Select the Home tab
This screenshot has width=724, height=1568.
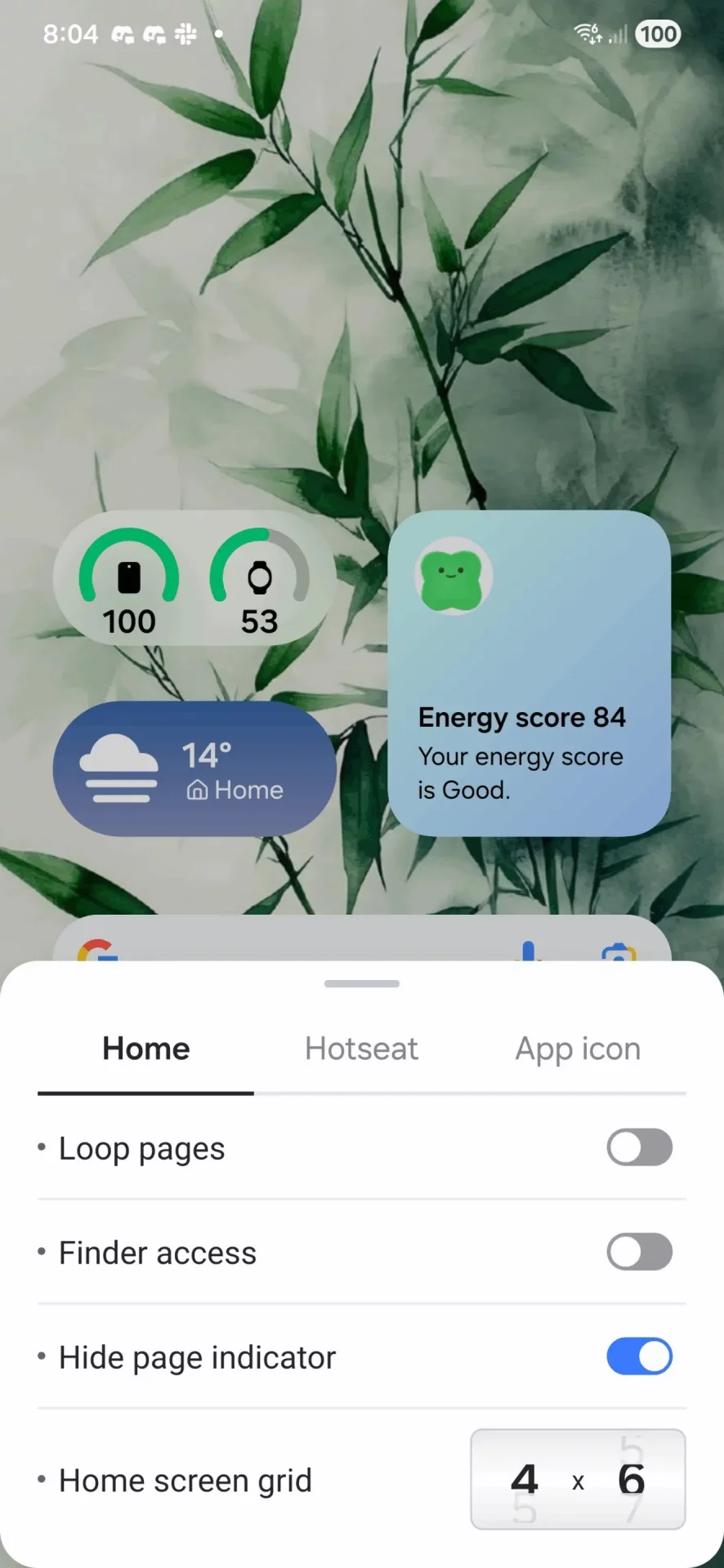(x=146, y=1049)
